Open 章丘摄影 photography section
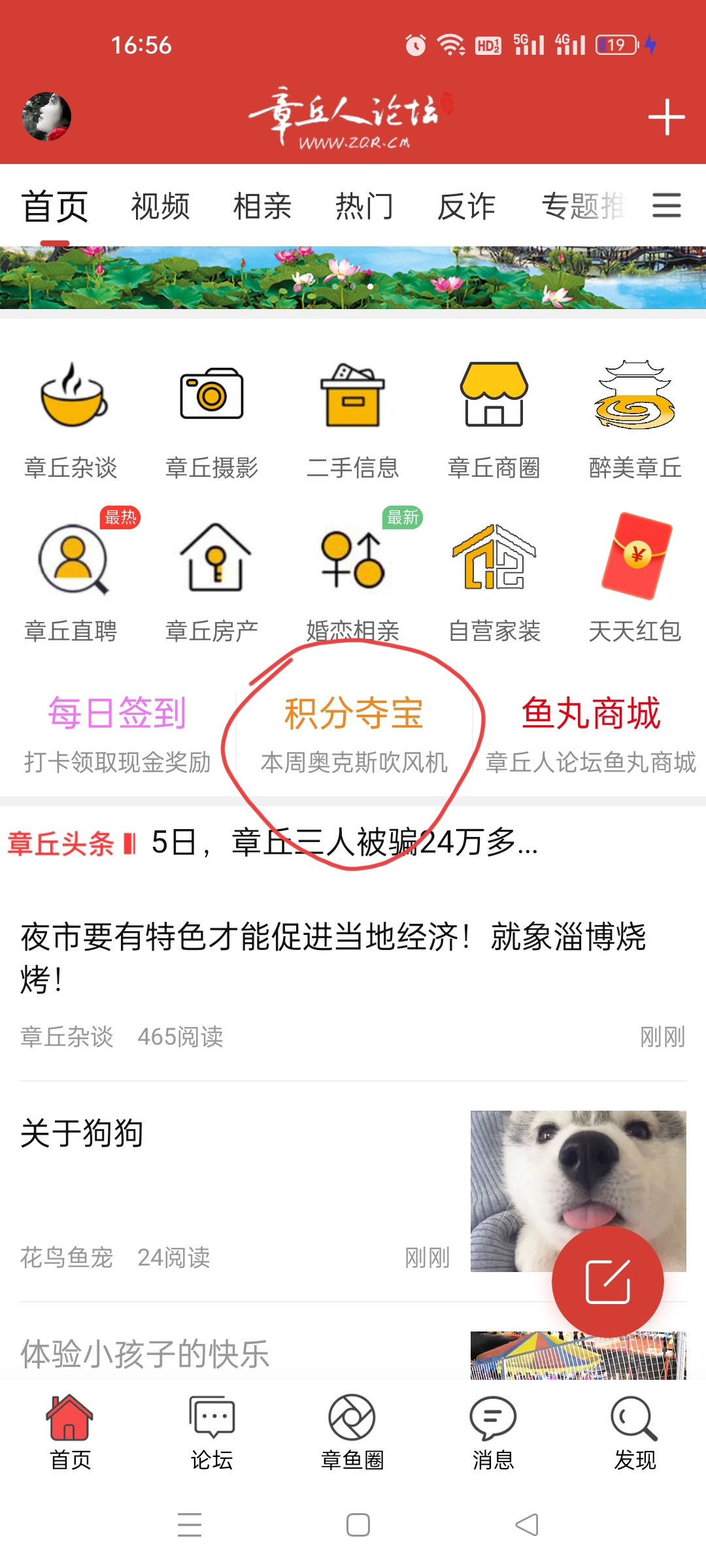 point(212,418)
